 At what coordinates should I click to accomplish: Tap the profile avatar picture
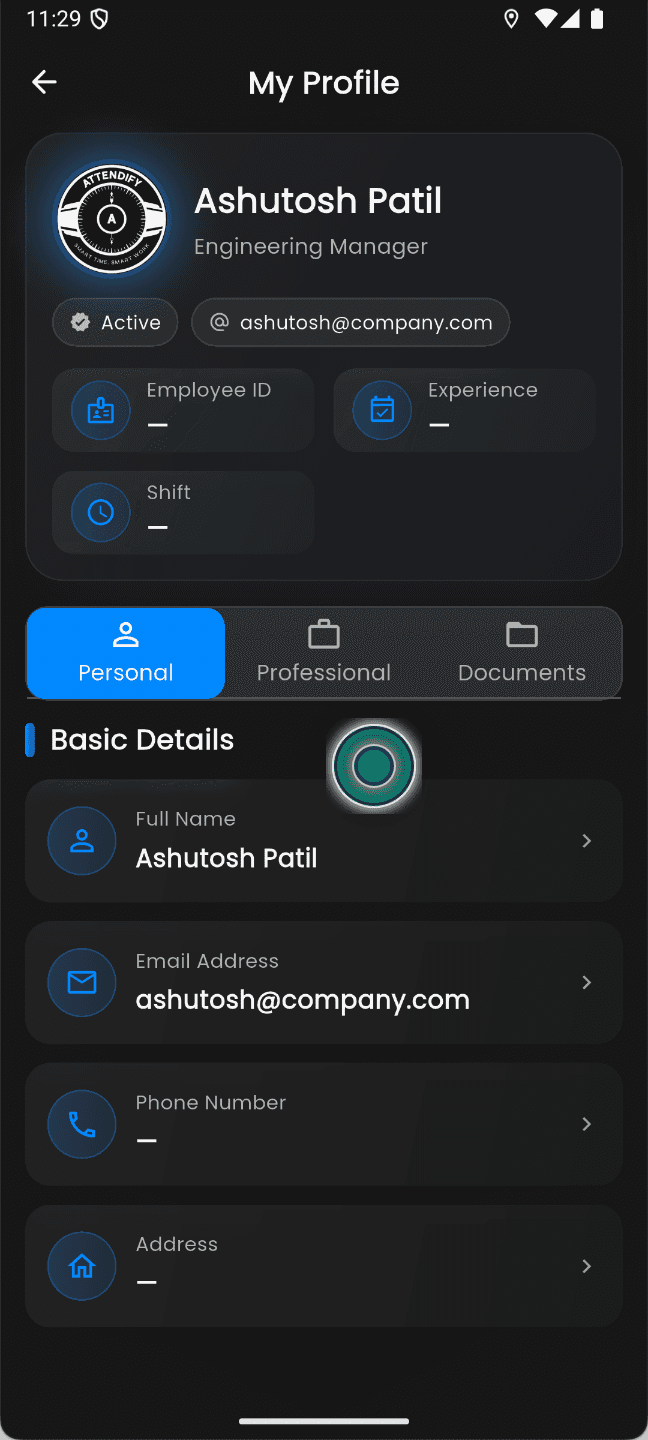(x=111, y=218)
